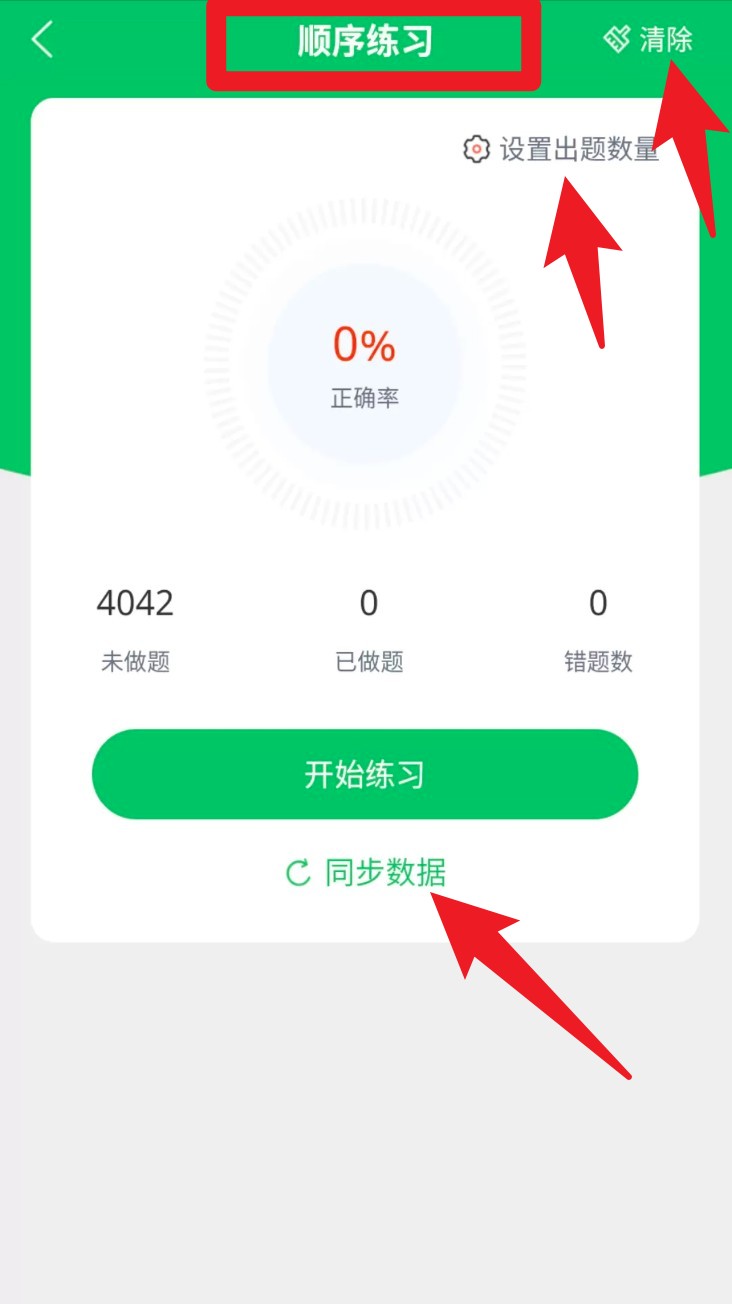732x1304 pixels.
Task: Start practice with 开始练习 button
Action: (365, 774)
